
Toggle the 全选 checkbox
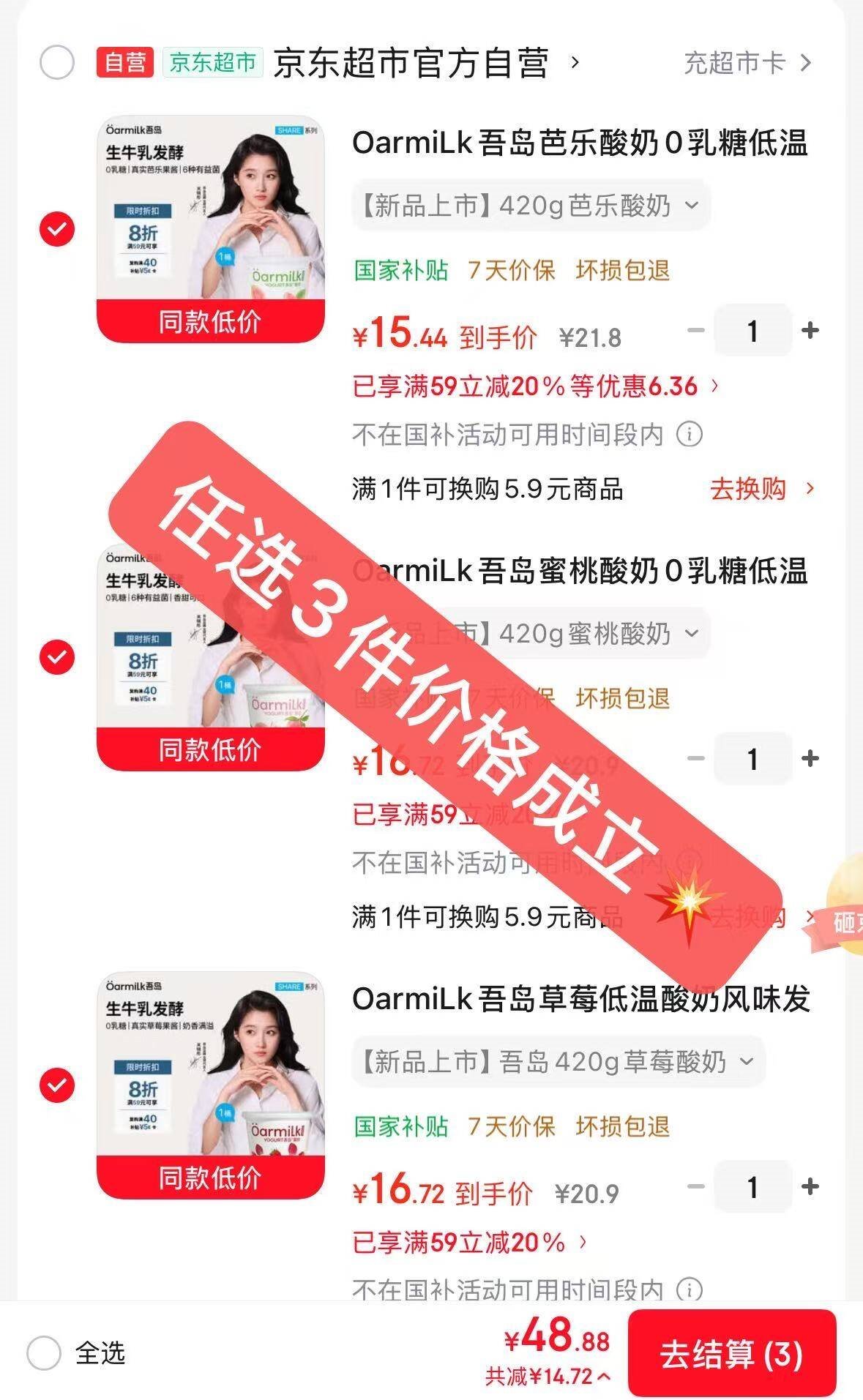(x=44, y=1352)
